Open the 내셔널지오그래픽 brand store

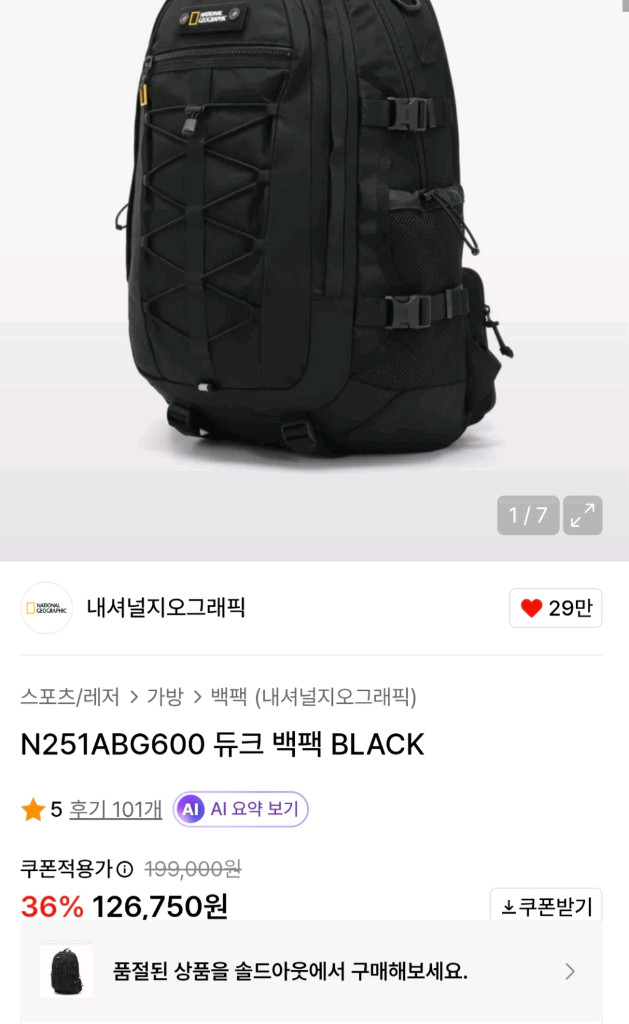(165, 607)
